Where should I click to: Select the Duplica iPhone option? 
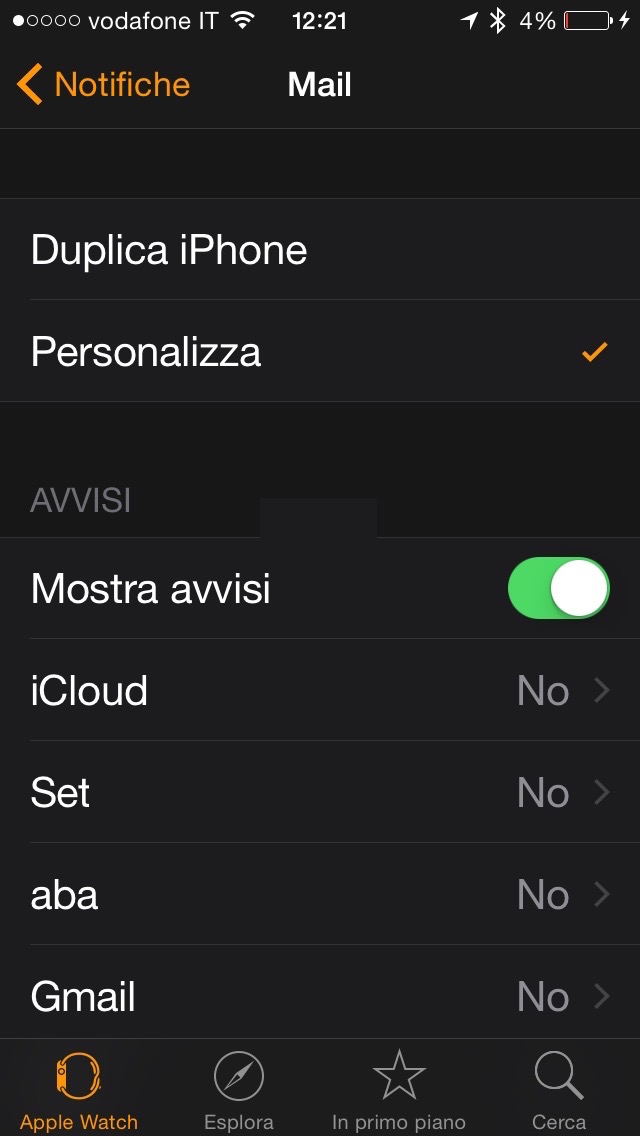(320, 250)
